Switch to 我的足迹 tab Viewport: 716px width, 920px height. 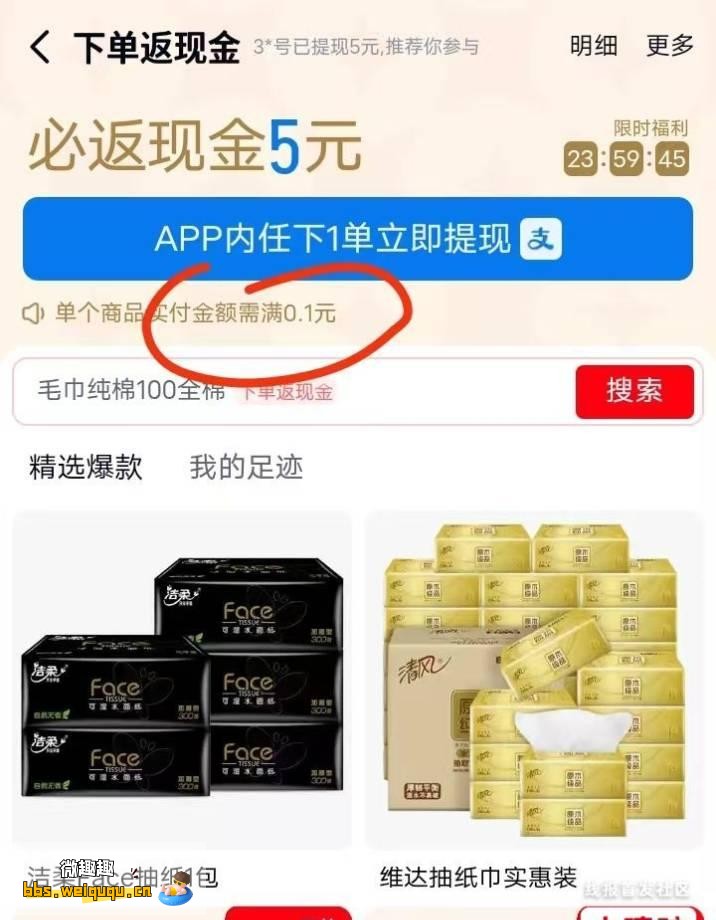246,467
